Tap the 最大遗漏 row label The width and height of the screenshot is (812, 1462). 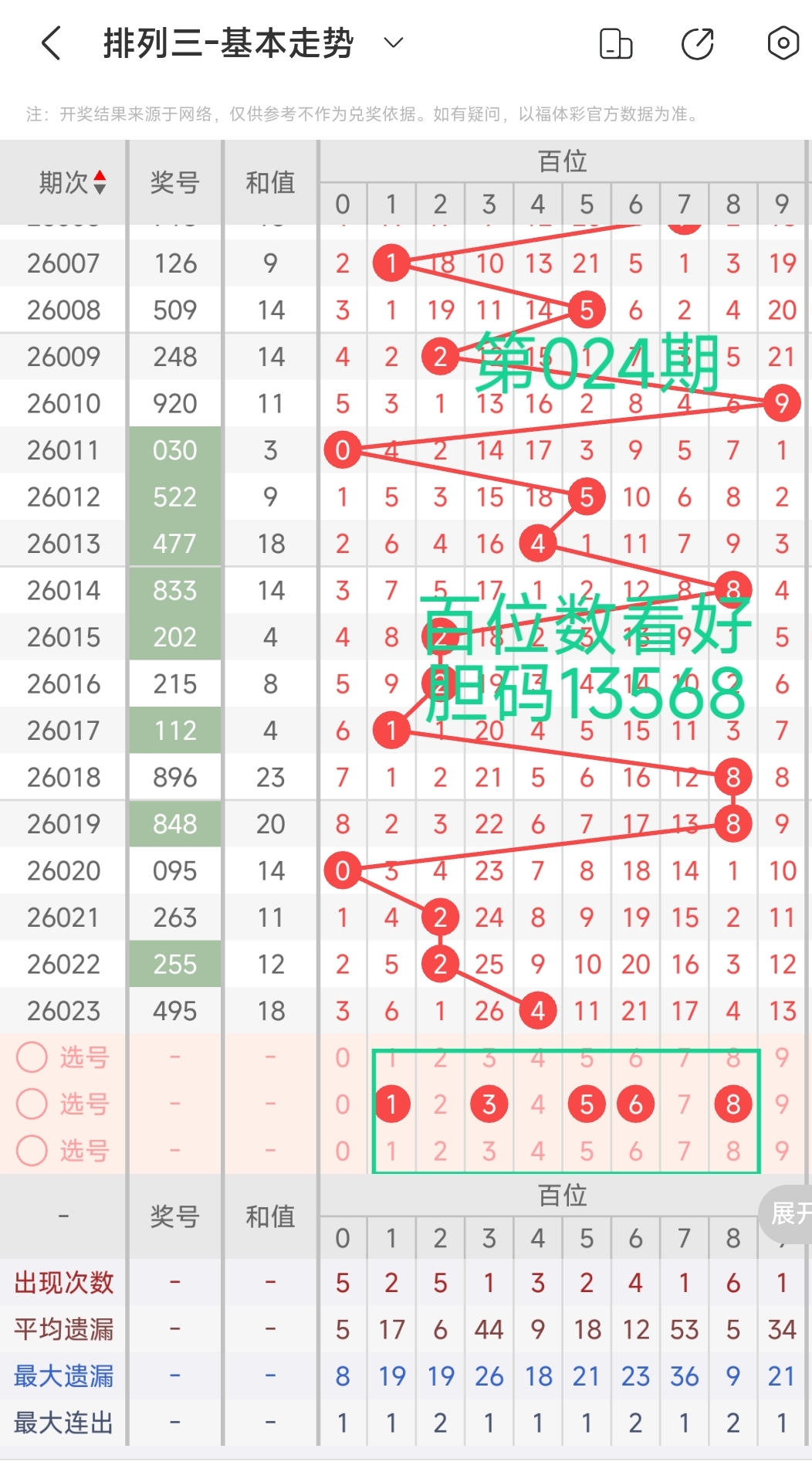point(63,1376)
